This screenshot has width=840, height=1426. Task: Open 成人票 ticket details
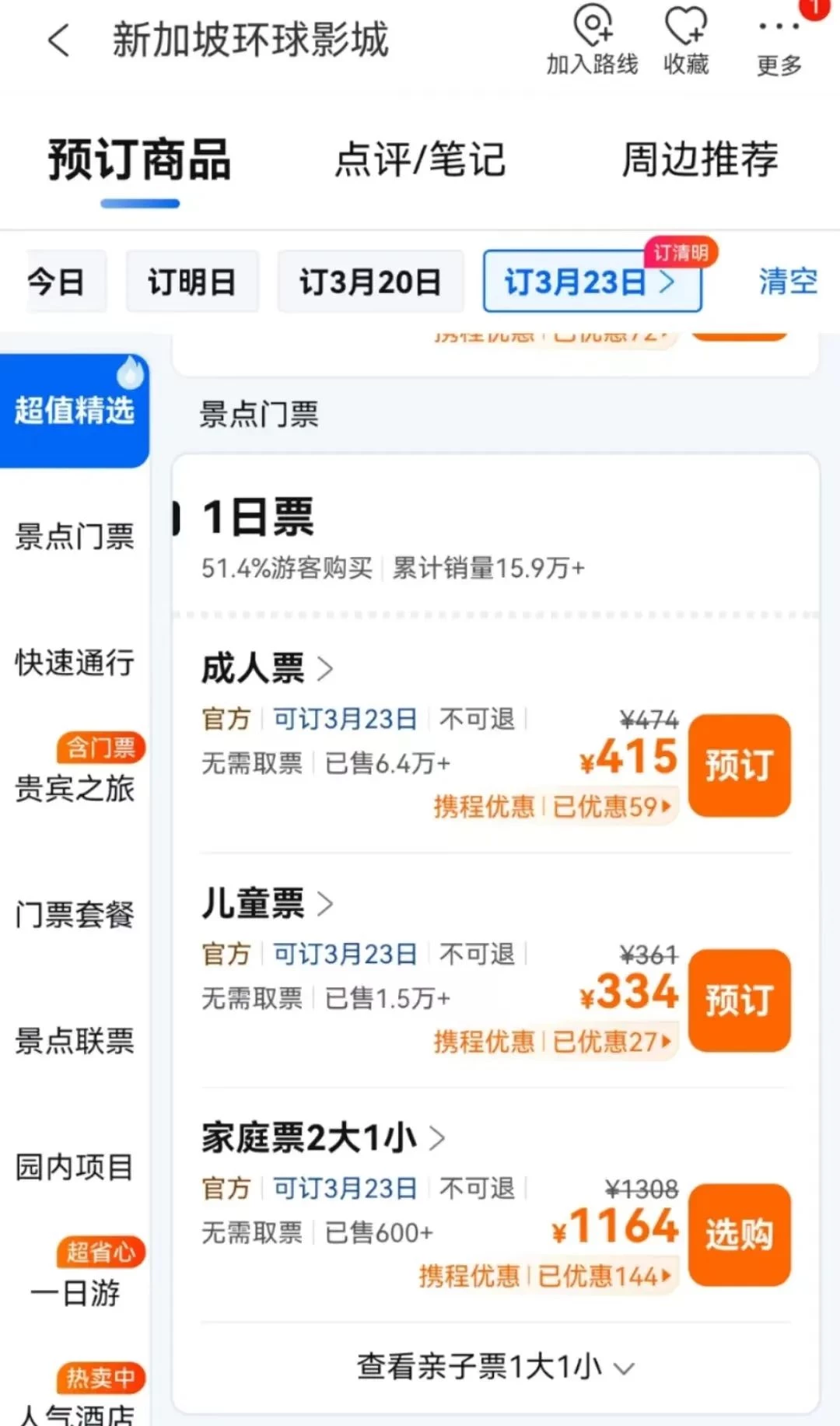click(x=267, y=668)
